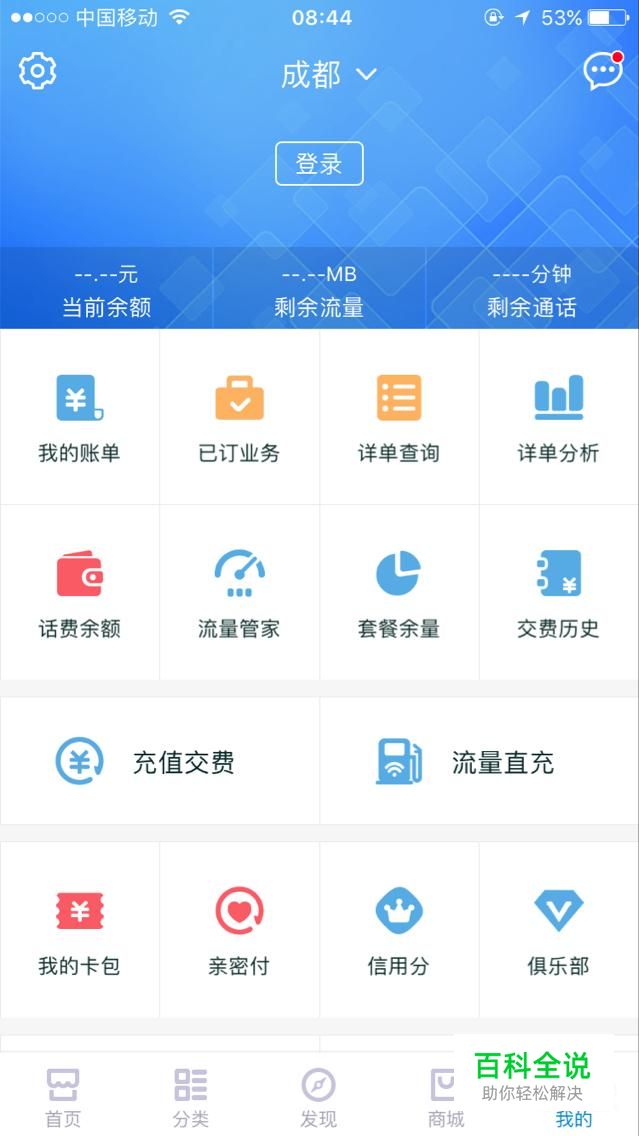Tap the 登录 login button
Image resolution: width=639 pixels, height=1136 pixels.
(320, 164)
